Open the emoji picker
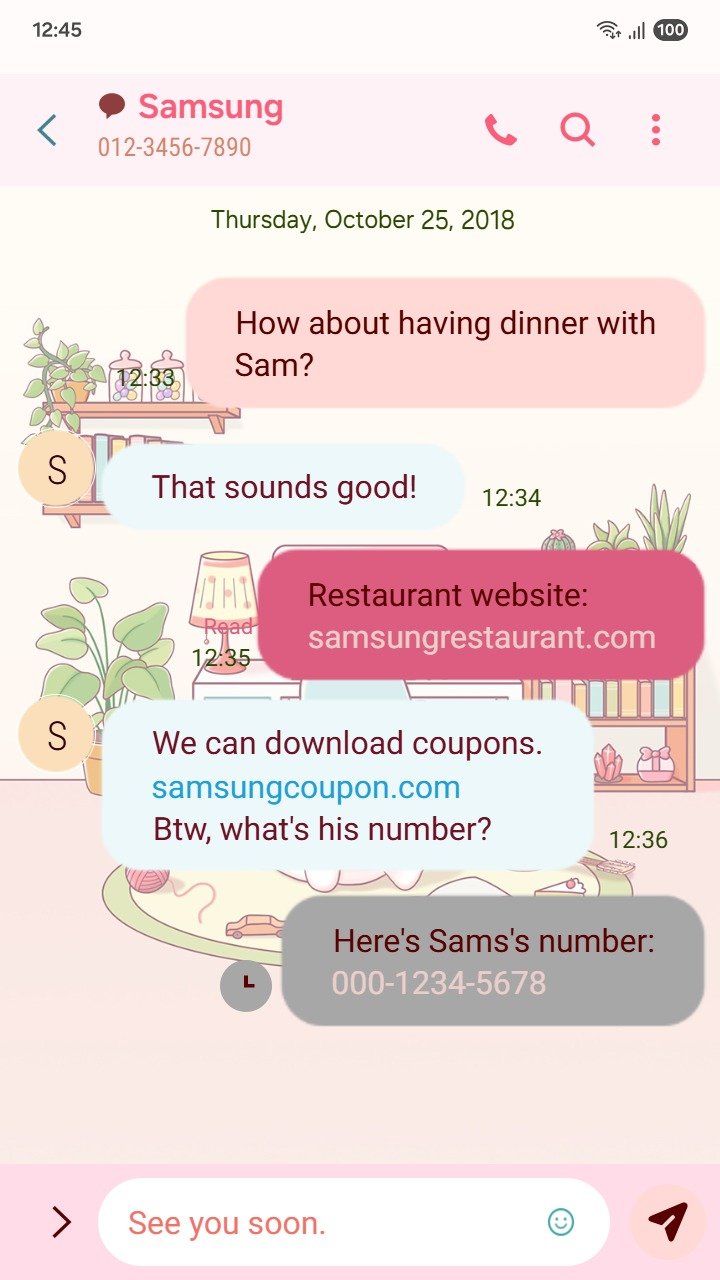720x1280 pixels. click(x=561, y=1221)
